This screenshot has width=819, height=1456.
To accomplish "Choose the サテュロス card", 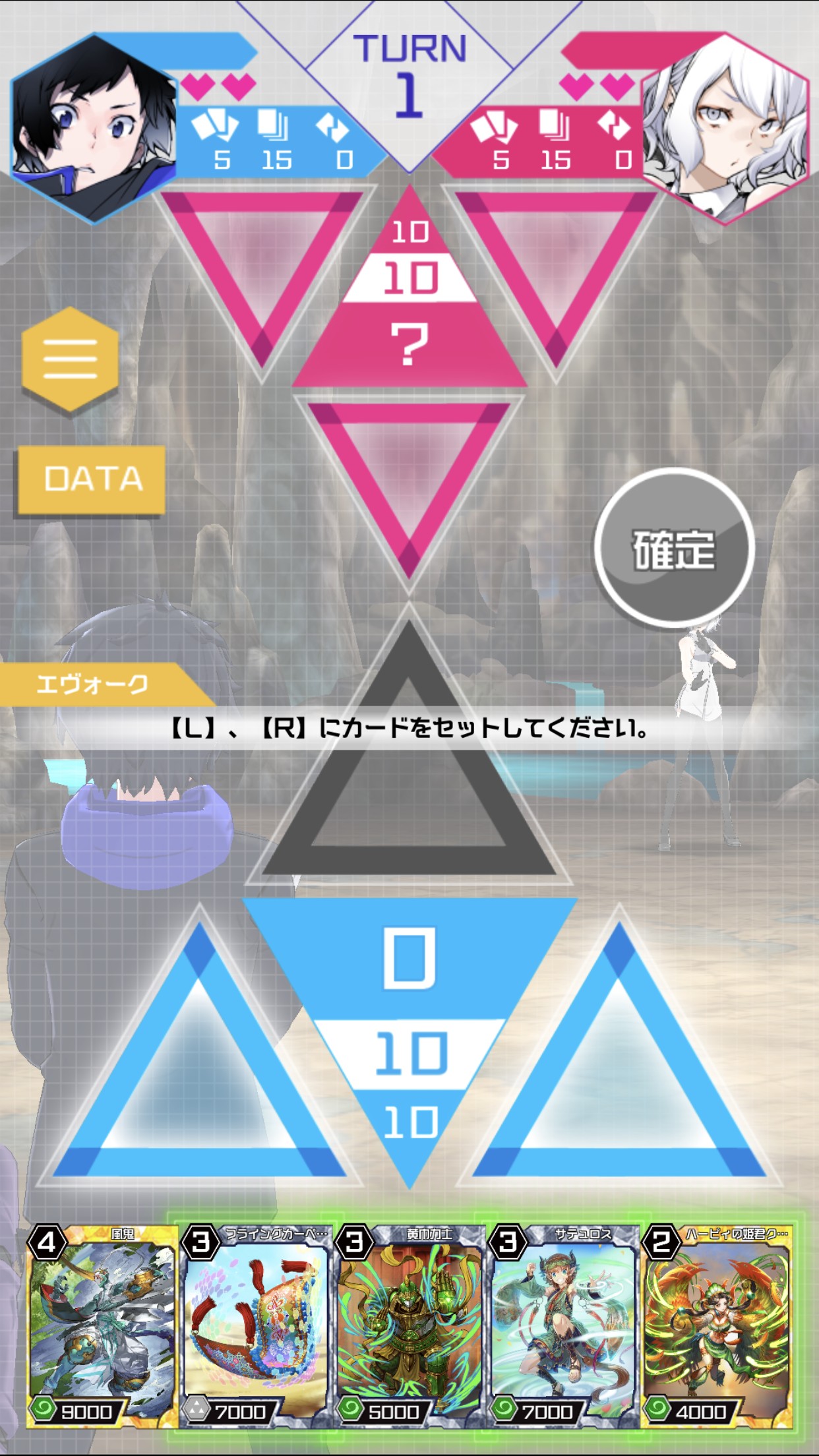I will pos(563,1327).
